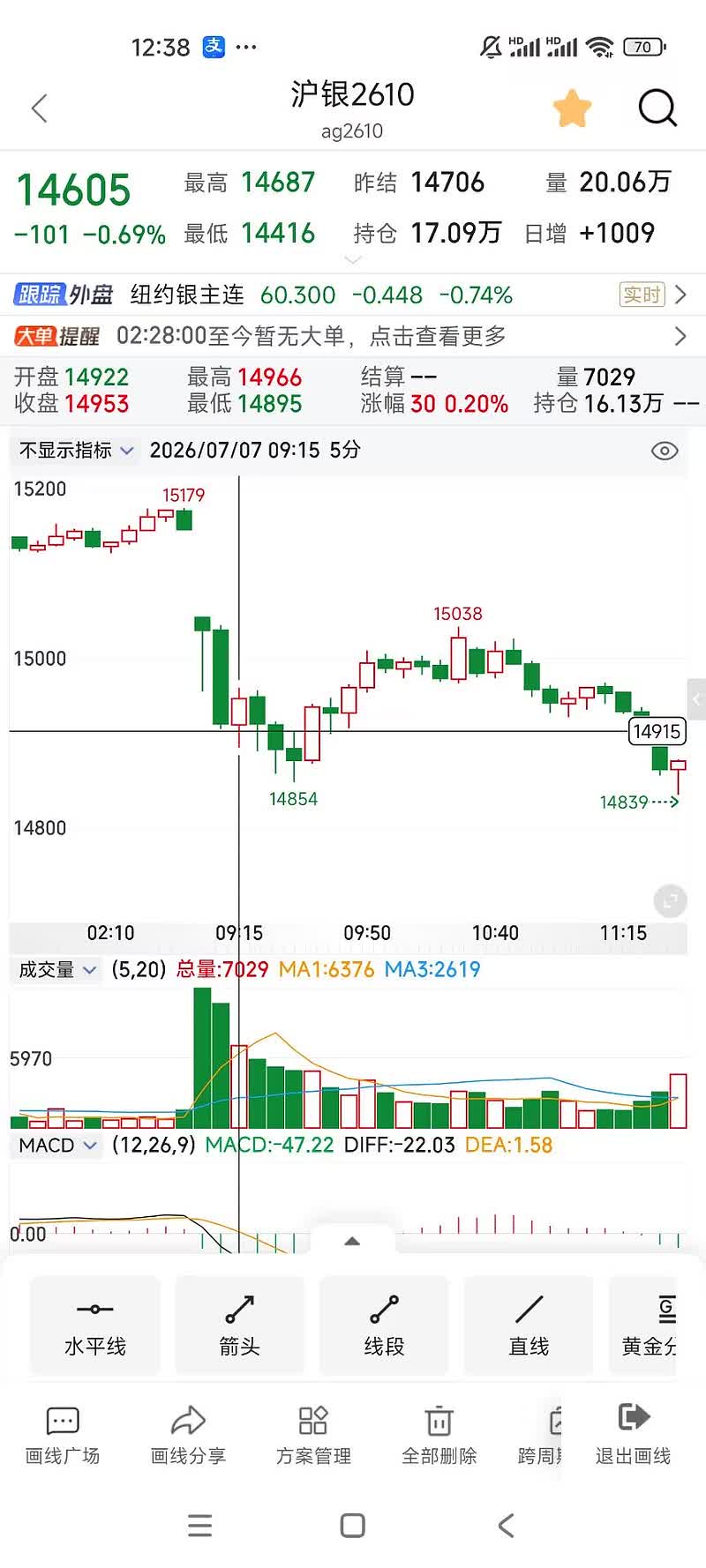The width and height of the screenshot is (706, 1568).
Task: Open the 不显示指标 indicator dropdown
Action: click(x=76, y=451)
